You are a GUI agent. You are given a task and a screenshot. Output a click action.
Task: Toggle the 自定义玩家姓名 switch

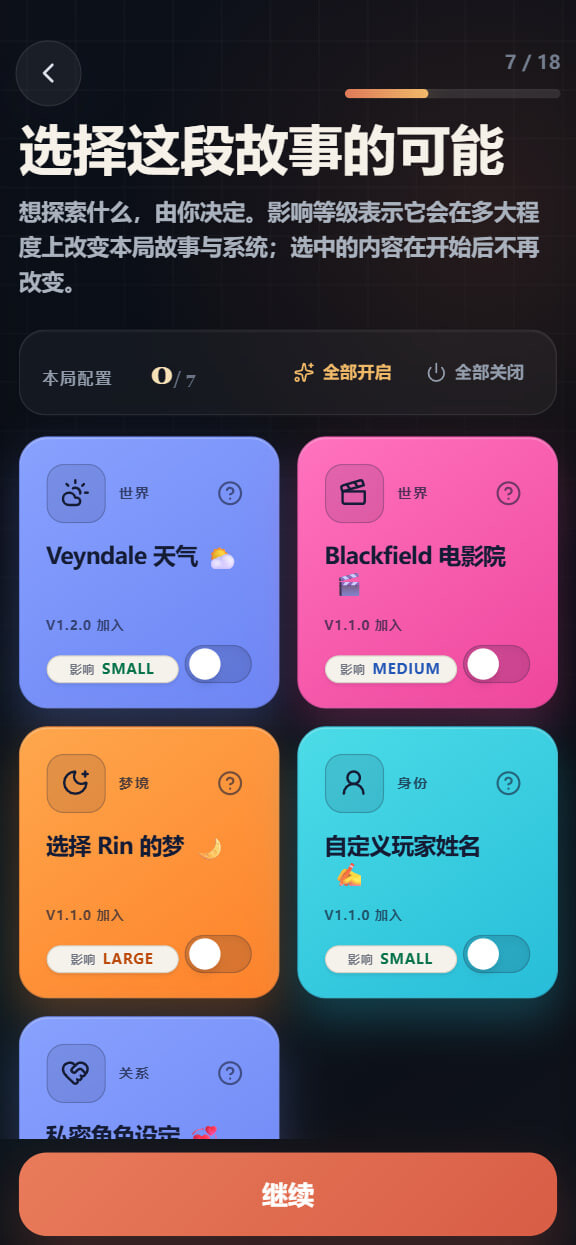(496, 954)
